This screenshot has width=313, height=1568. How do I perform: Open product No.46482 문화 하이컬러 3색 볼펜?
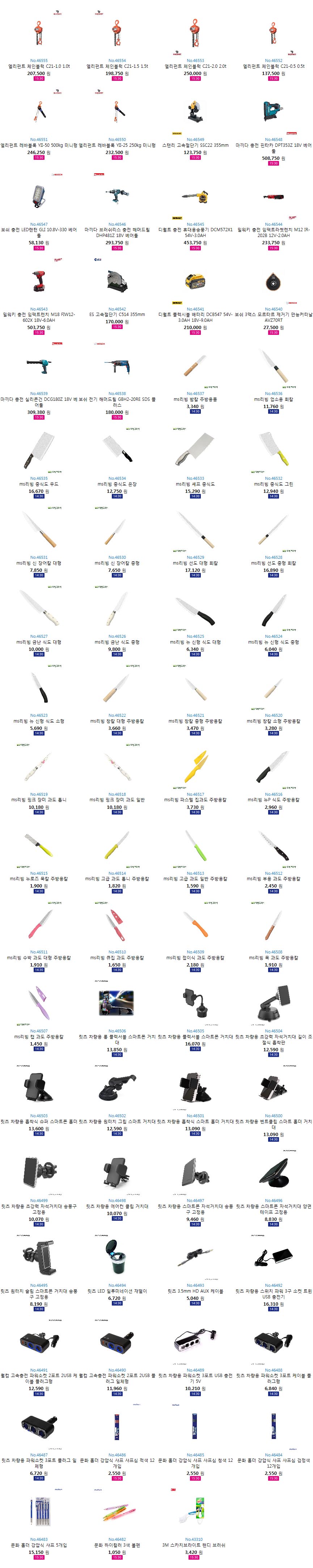tap(117, 1545)
